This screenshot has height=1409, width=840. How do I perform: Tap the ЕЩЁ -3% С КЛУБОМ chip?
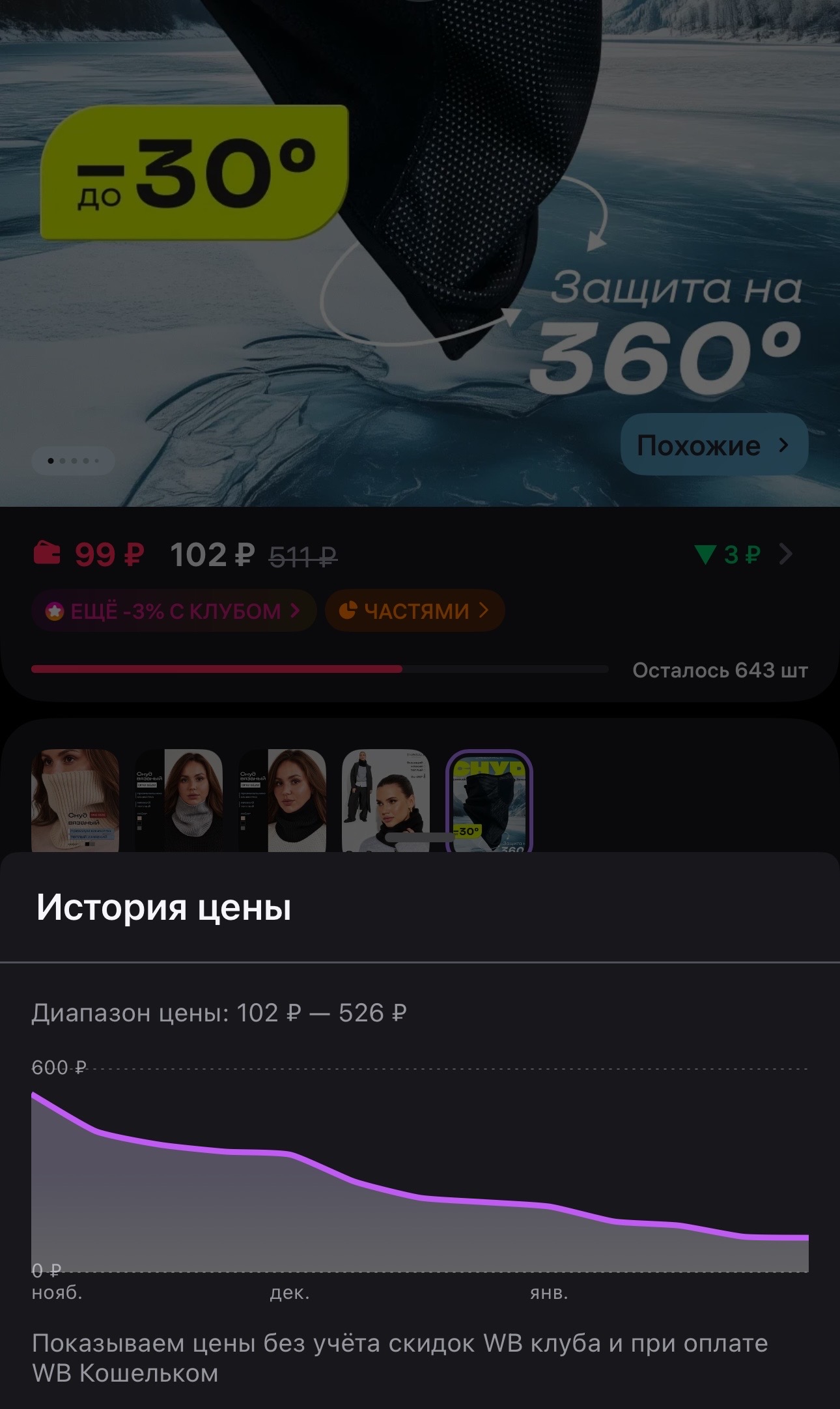click(173, 611)
